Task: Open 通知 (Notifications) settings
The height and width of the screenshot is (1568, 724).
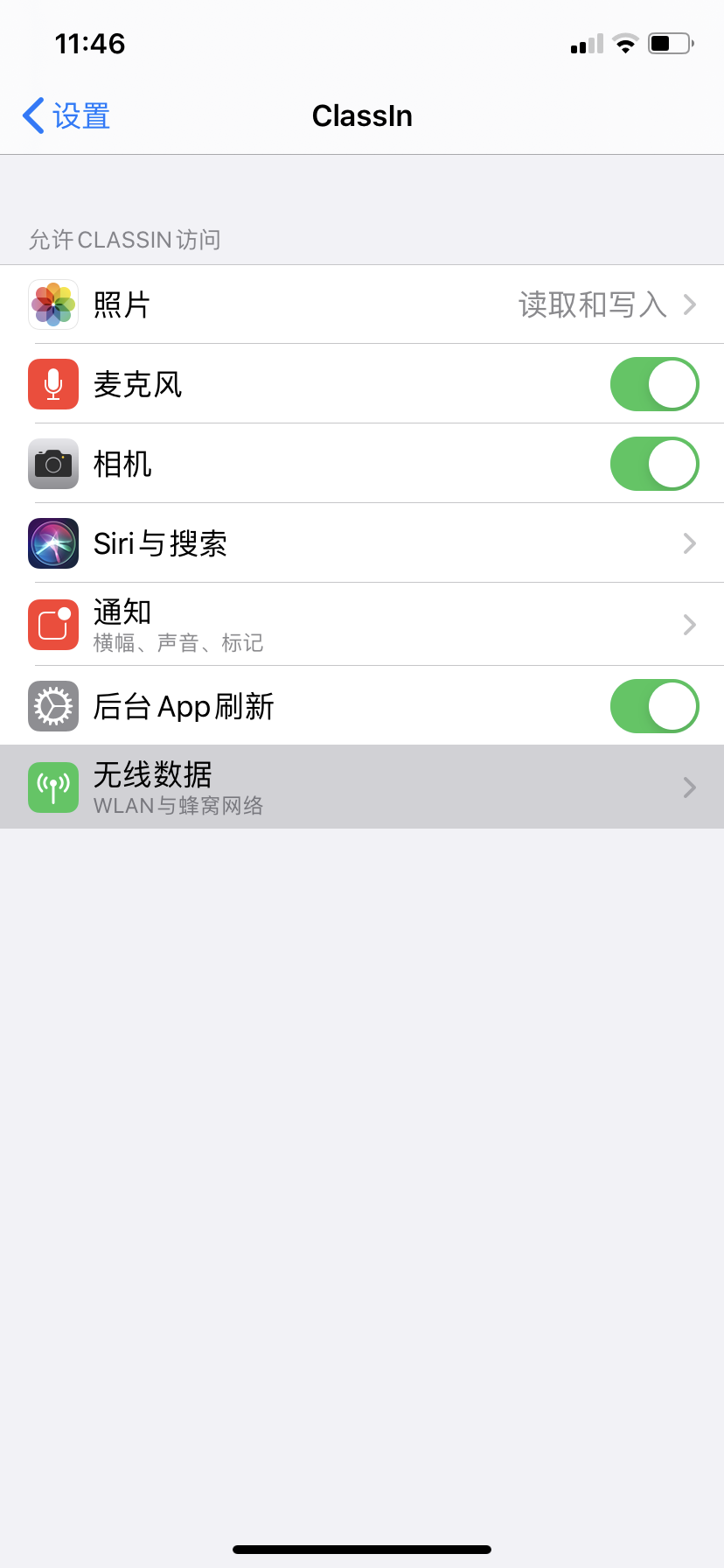Action: tap(362, 625)
